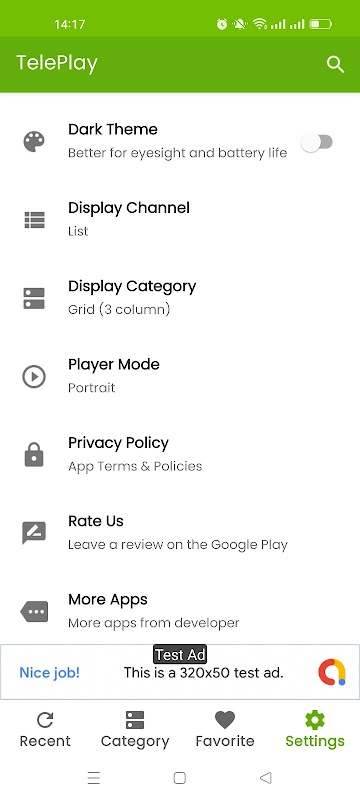Go to the system home screen
This screenshot has width=360, height=800.
click(x=179, y=778)
